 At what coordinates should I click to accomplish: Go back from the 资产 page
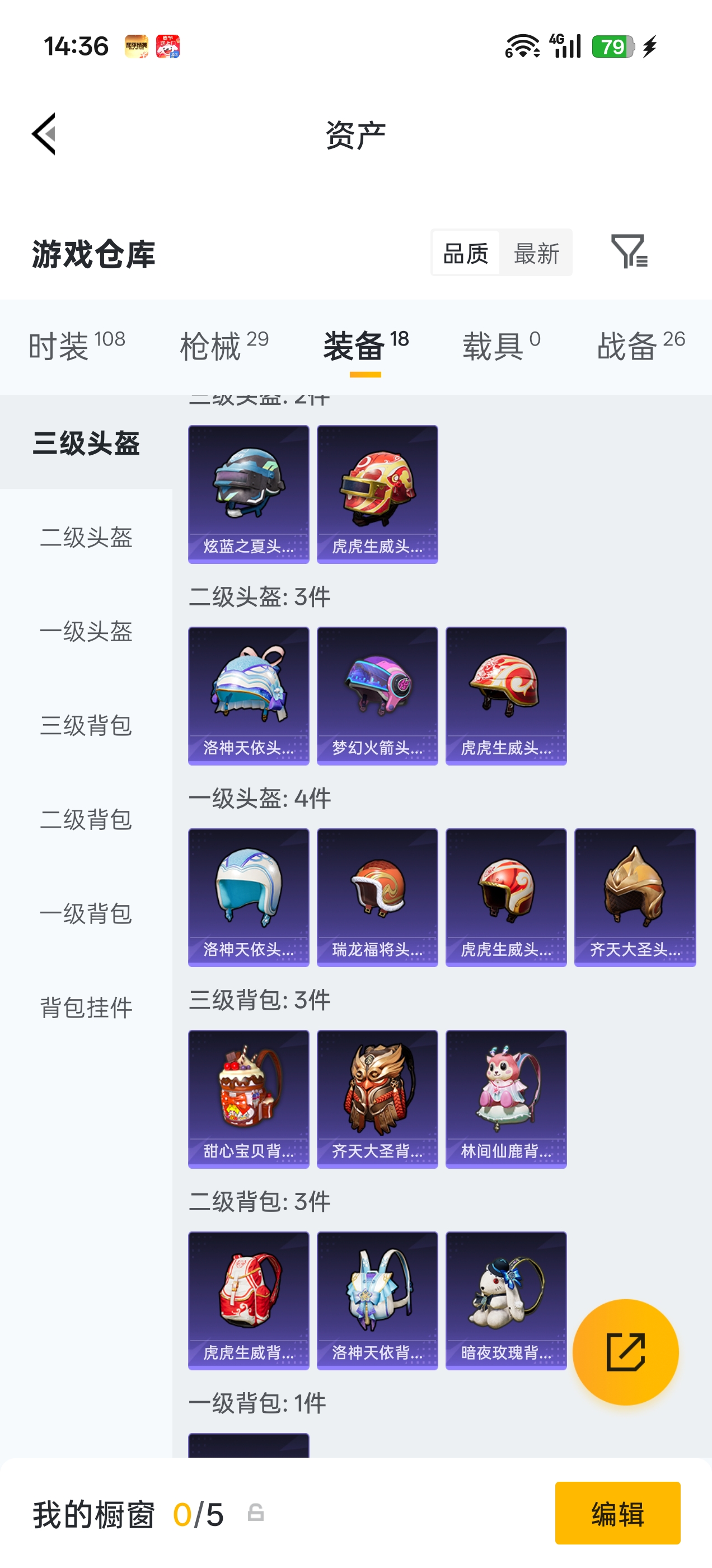point(44,134)
